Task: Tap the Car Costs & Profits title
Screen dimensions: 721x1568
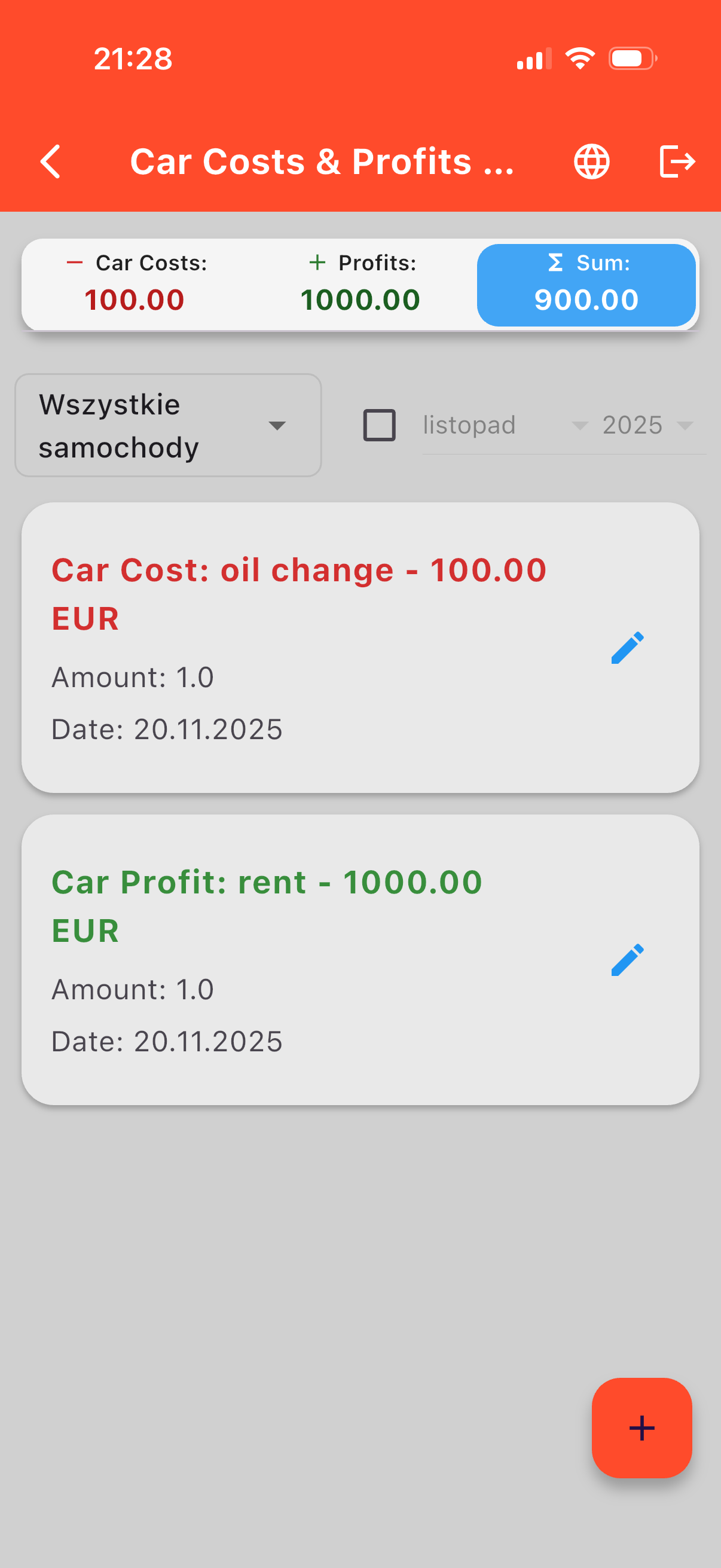Action: pos(323,161)
